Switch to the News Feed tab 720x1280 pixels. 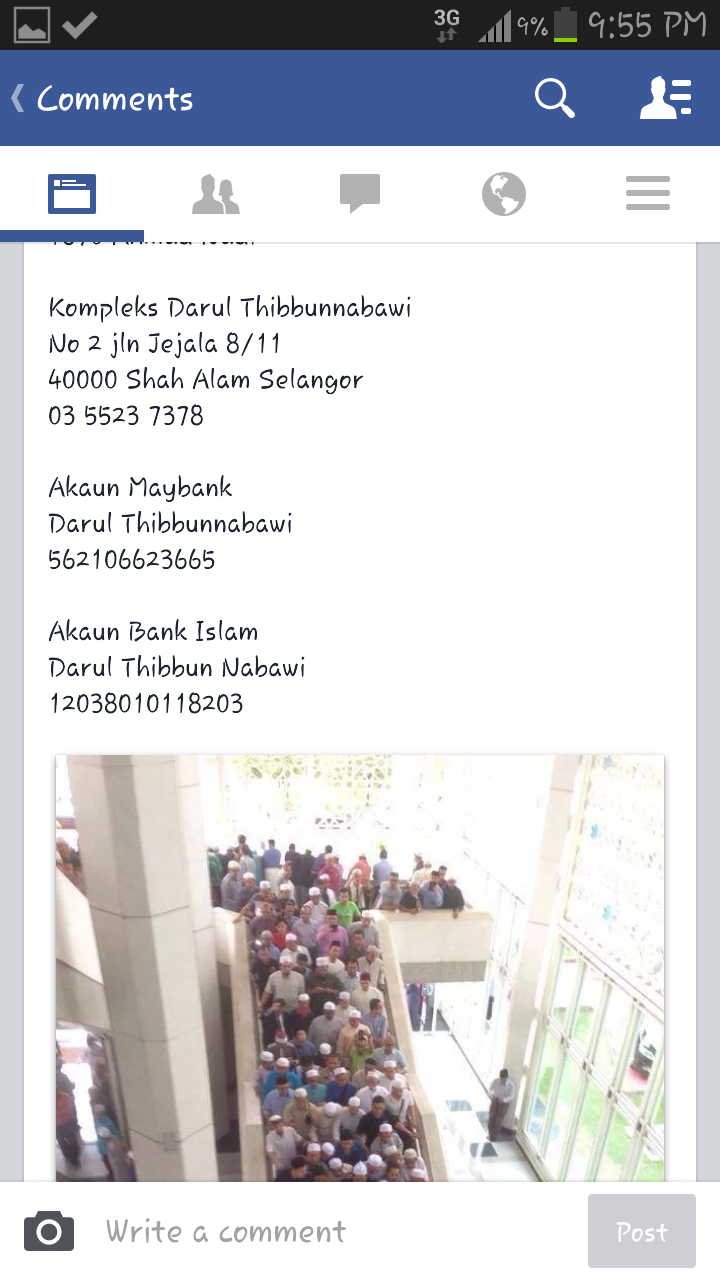(72, 194)
